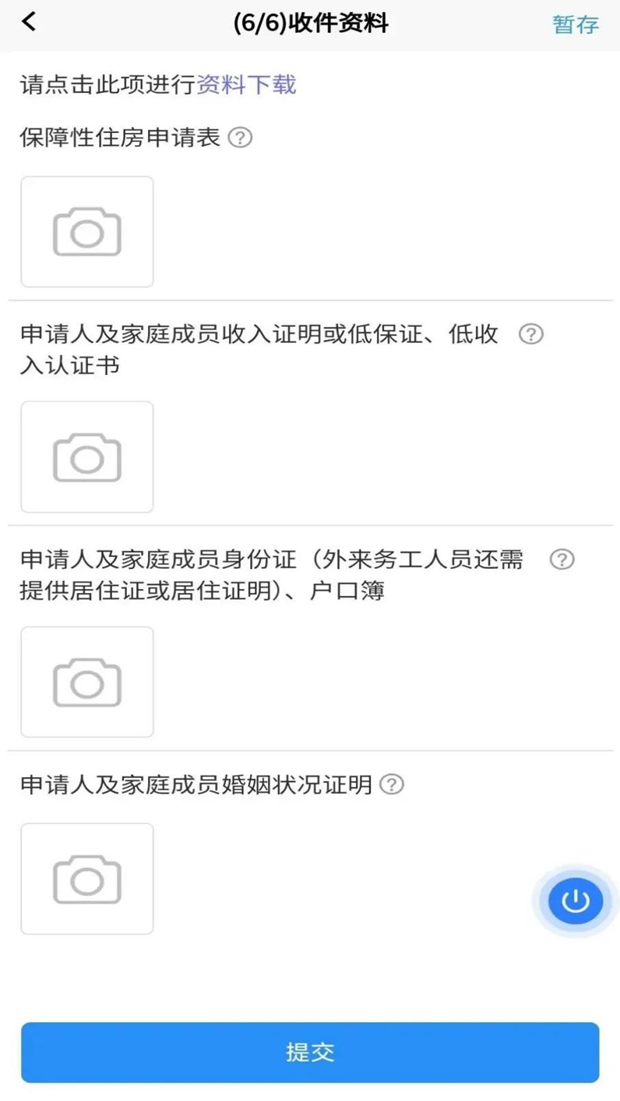Show help for 身份证、户口簿 item
The image size is (620, 1101).
tap(563, 559)
